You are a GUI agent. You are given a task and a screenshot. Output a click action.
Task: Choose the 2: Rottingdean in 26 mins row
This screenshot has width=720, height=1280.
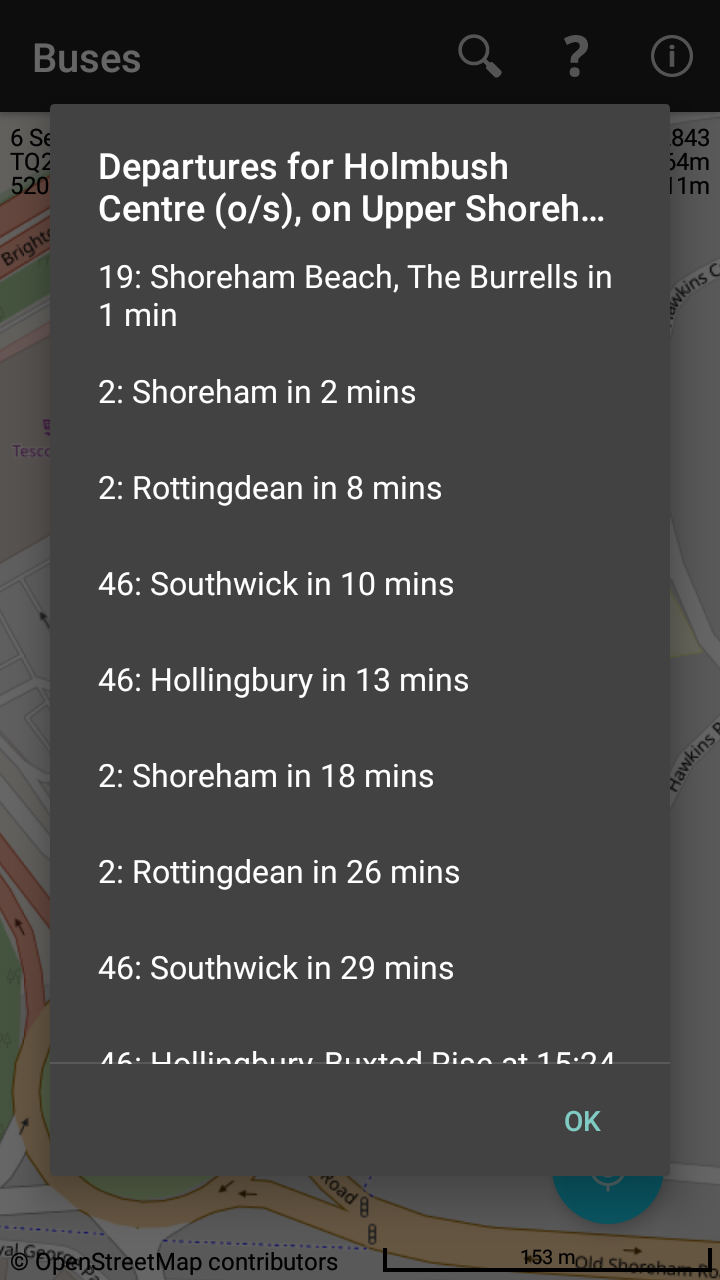360,872
